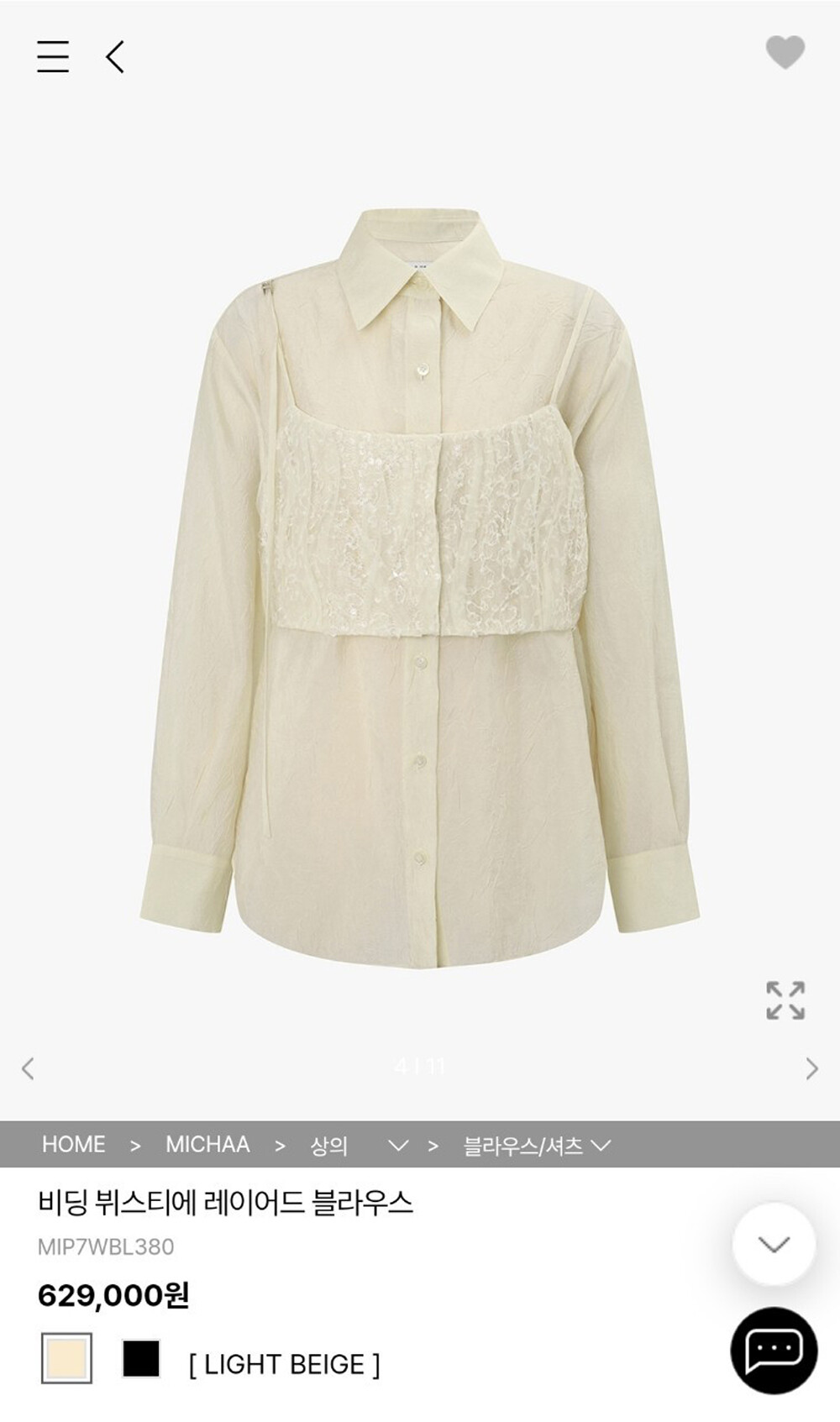Screen dimensions: 840x1422
Task: Select the light beige color swatch
Action: (x=66, y=1358)
